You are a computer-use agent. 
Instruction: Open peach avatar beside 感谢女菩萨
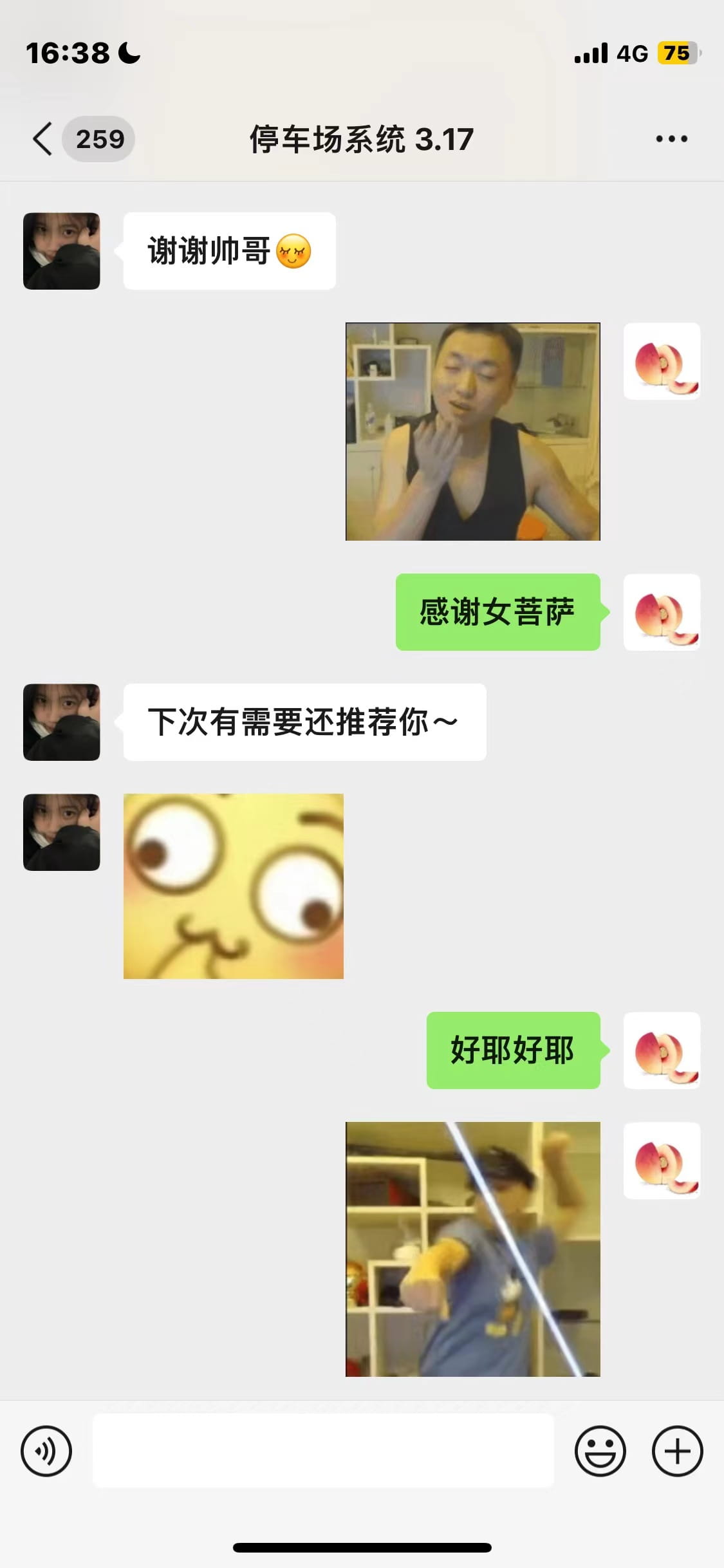pyautogui.click(x=662, y=612)
